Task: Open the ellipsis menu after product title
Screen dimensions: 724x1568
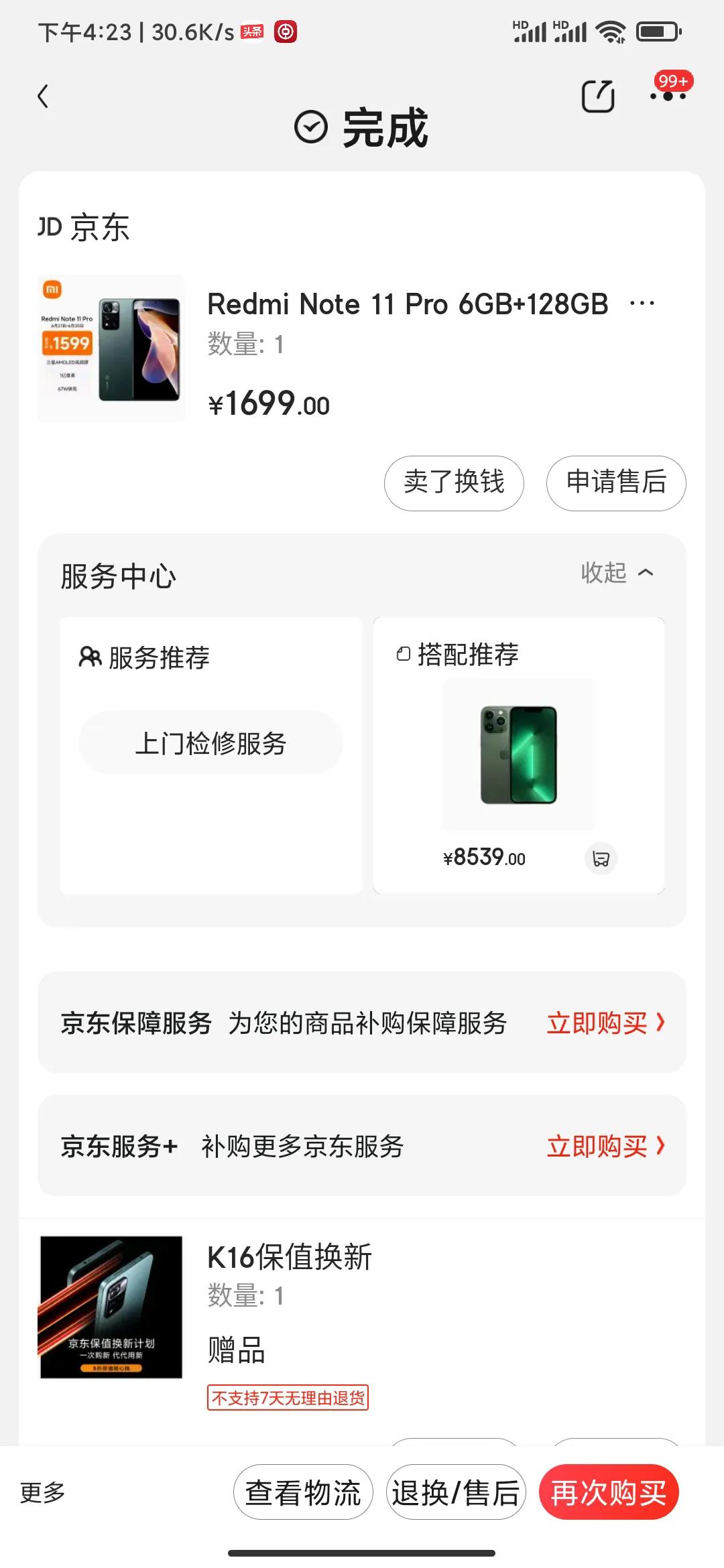Action: point(642,303)
